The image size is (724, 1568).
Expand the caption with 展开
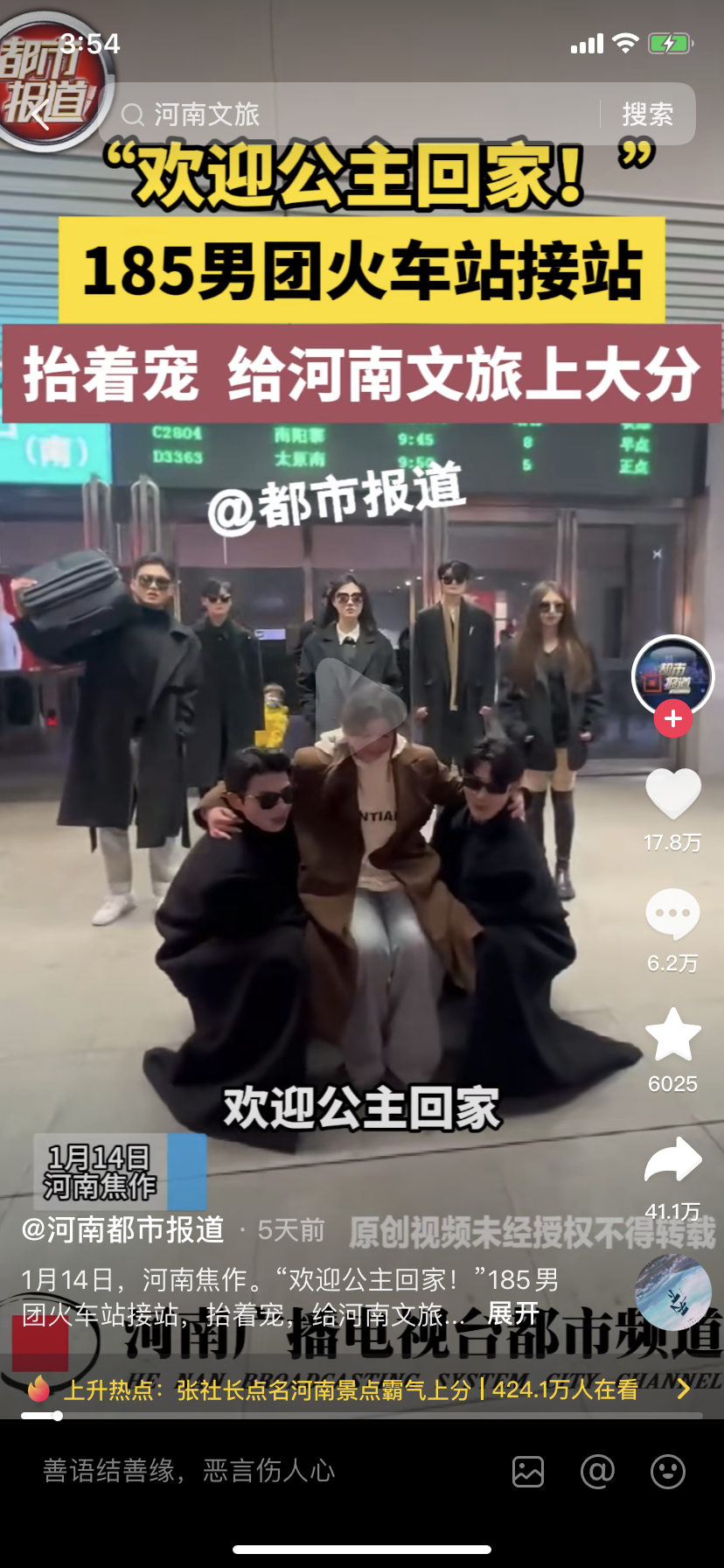[512, 1313]
